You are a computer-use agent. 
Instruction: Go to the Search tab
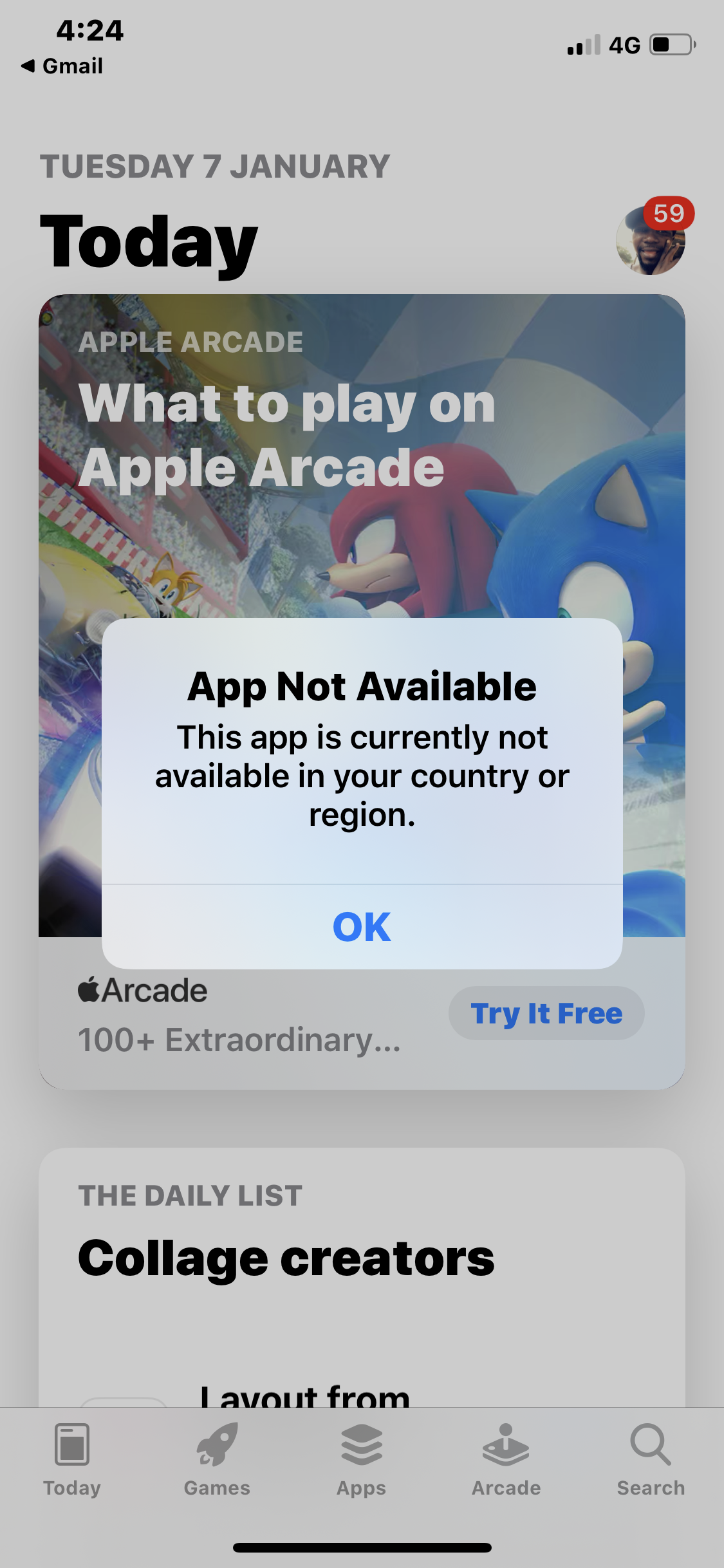(651, 1460)
